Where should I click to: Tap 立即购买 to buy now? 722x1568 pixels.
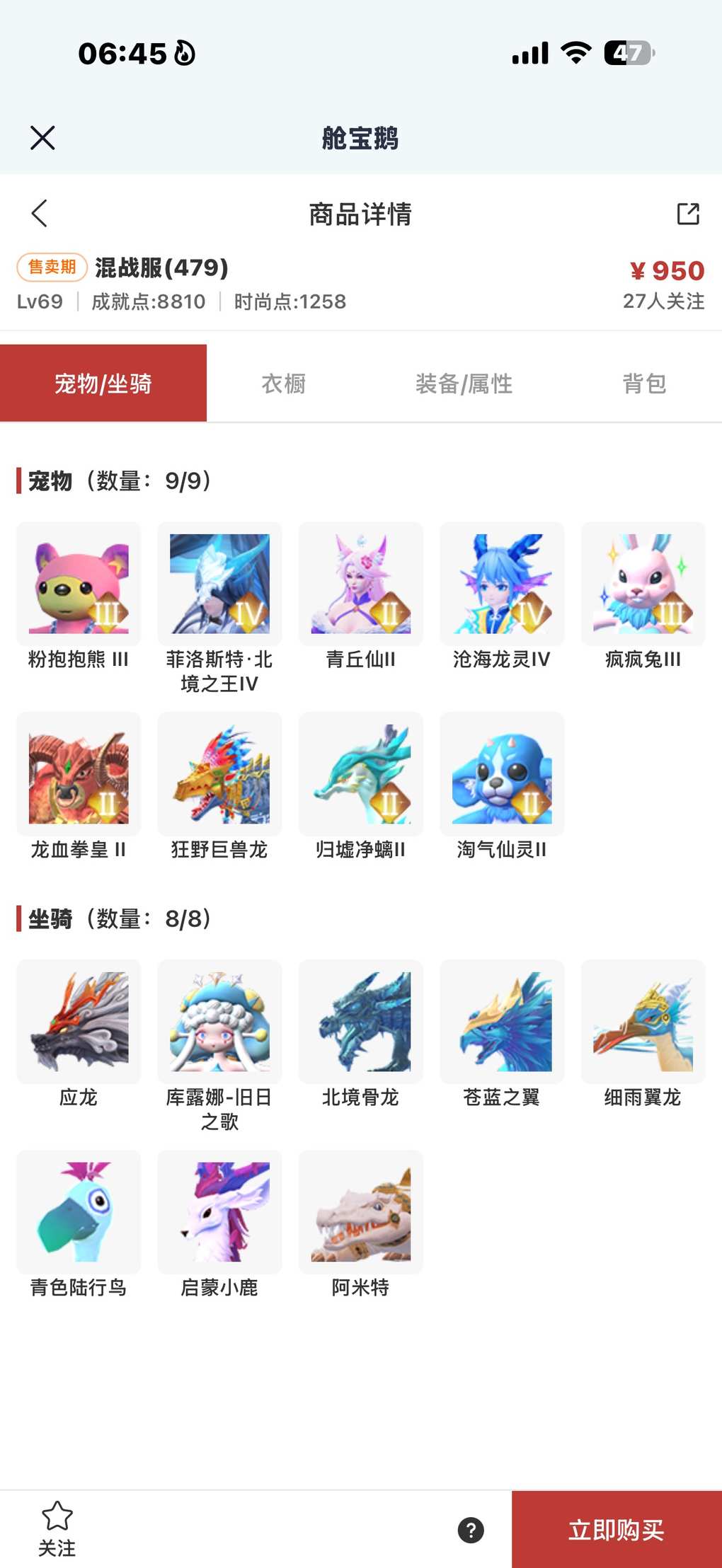[617, 1530]
